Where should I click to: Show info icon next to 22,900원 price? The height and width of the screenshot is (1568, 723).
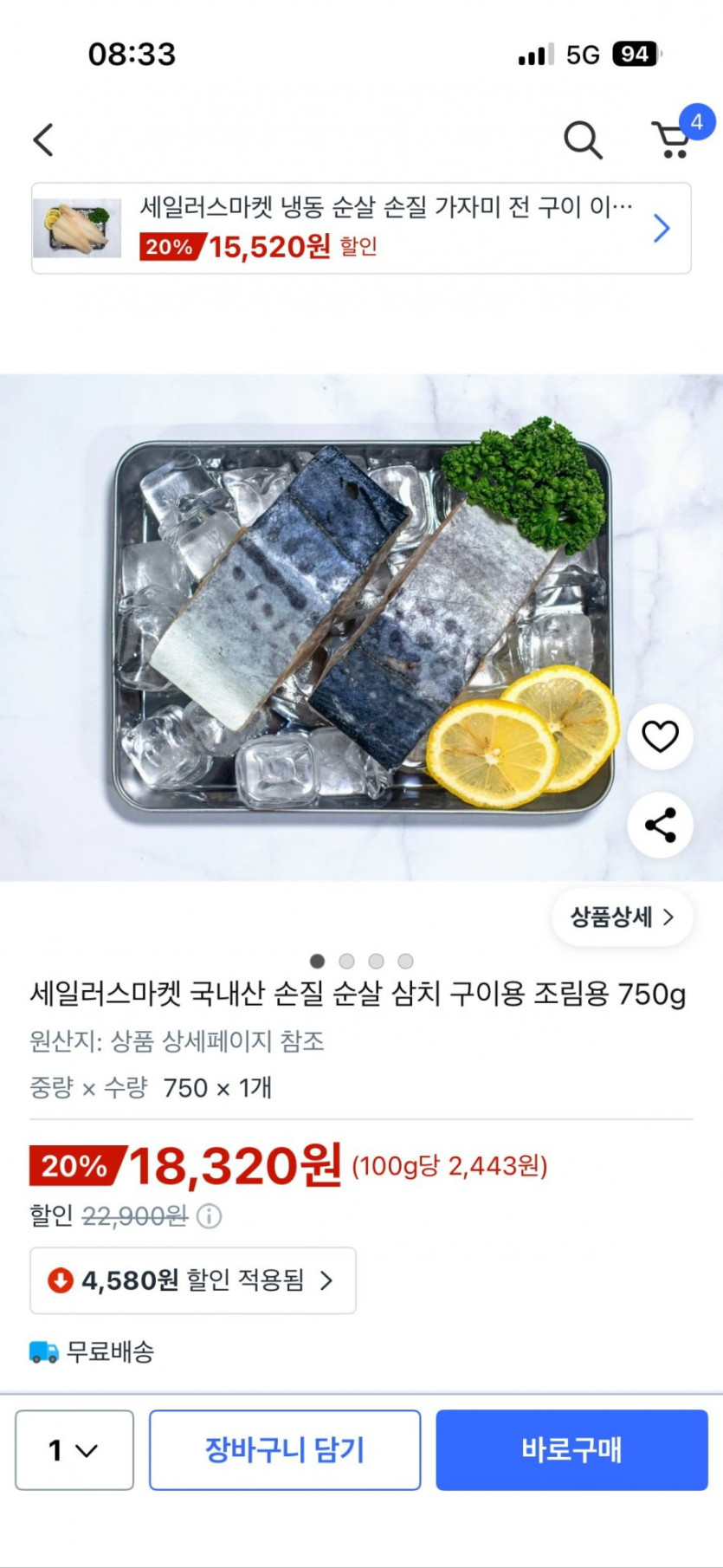point(209,1216)
